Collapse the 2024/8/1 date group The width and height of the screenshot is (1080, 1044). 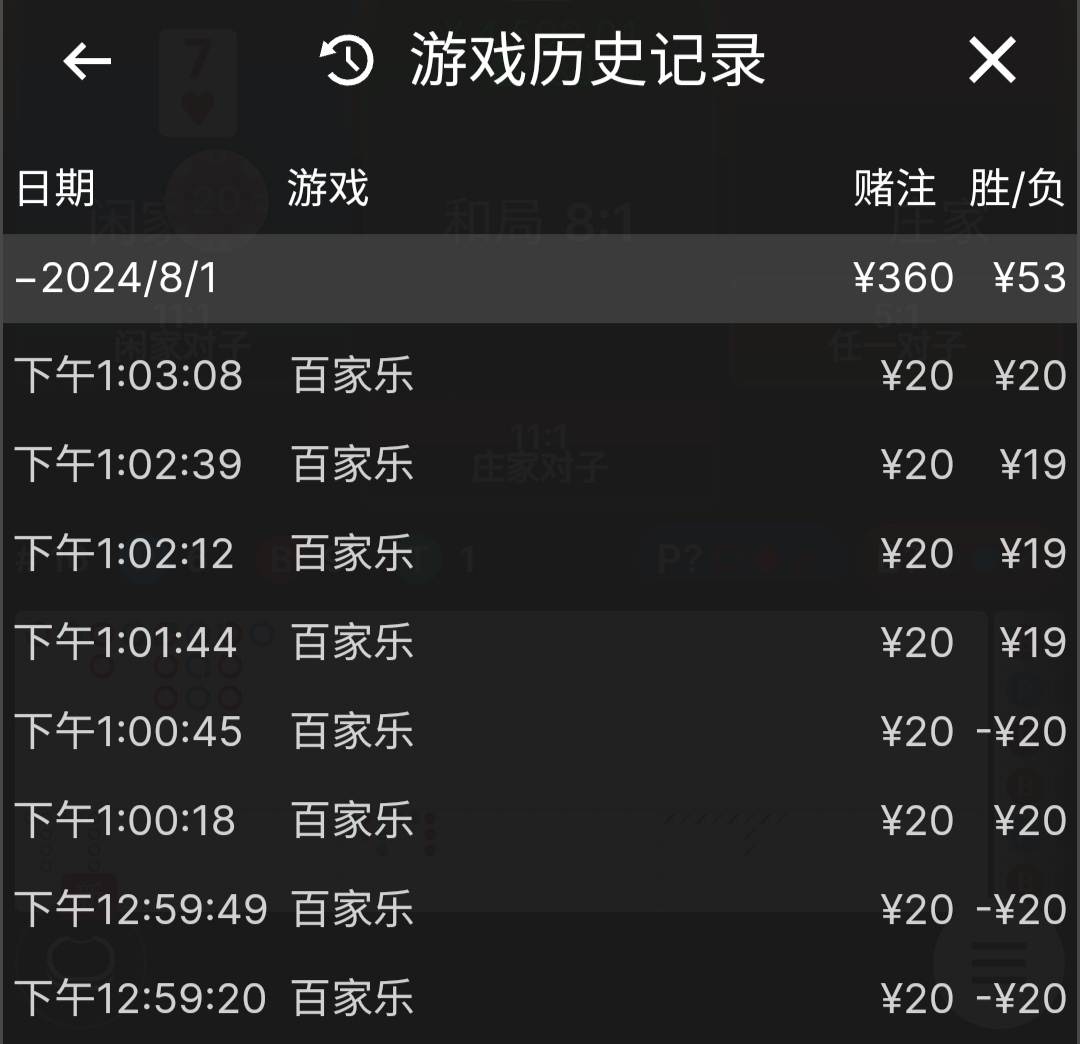pyautogui.click(x=116, y=278)
